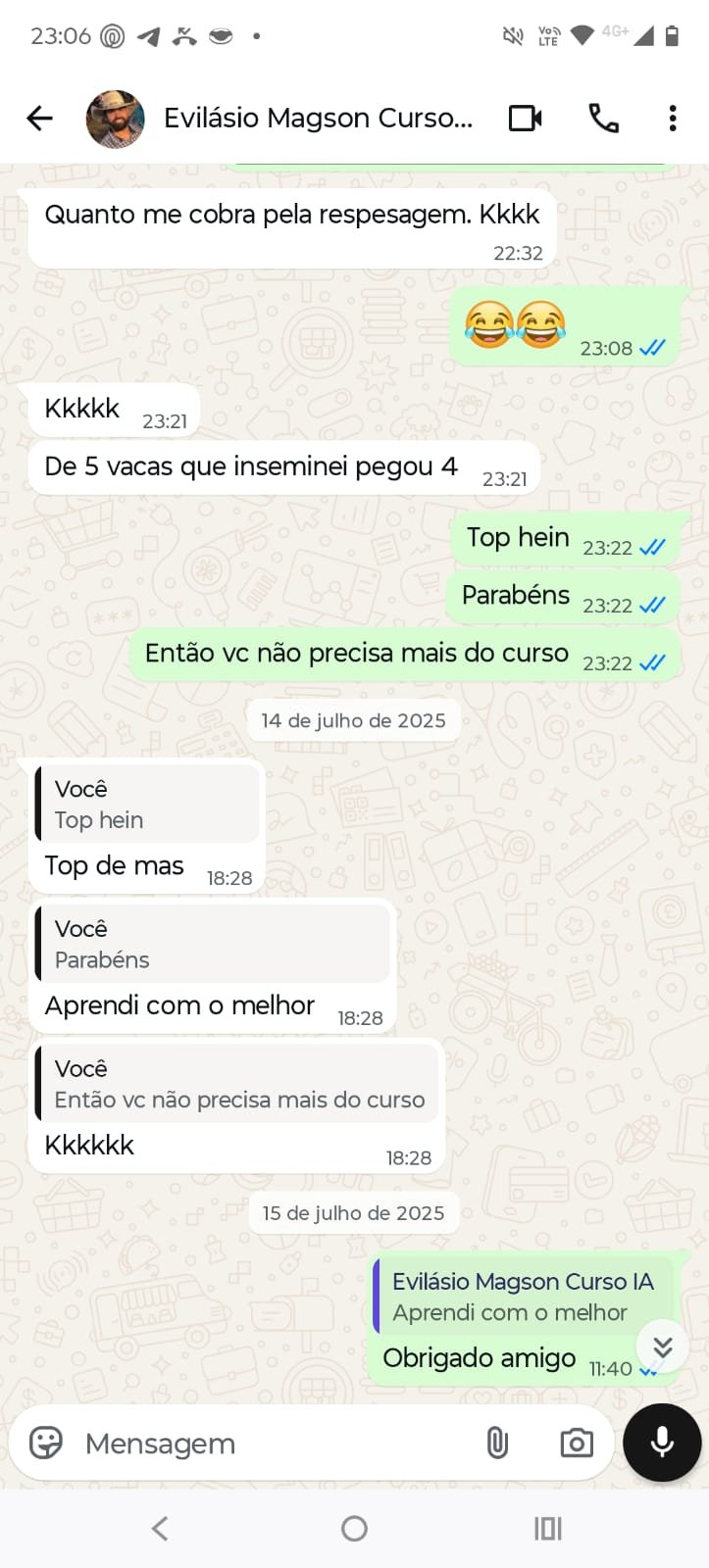Start a video call with Evilásio
This screenshot has width=709, height=1568.
(526, 119)
